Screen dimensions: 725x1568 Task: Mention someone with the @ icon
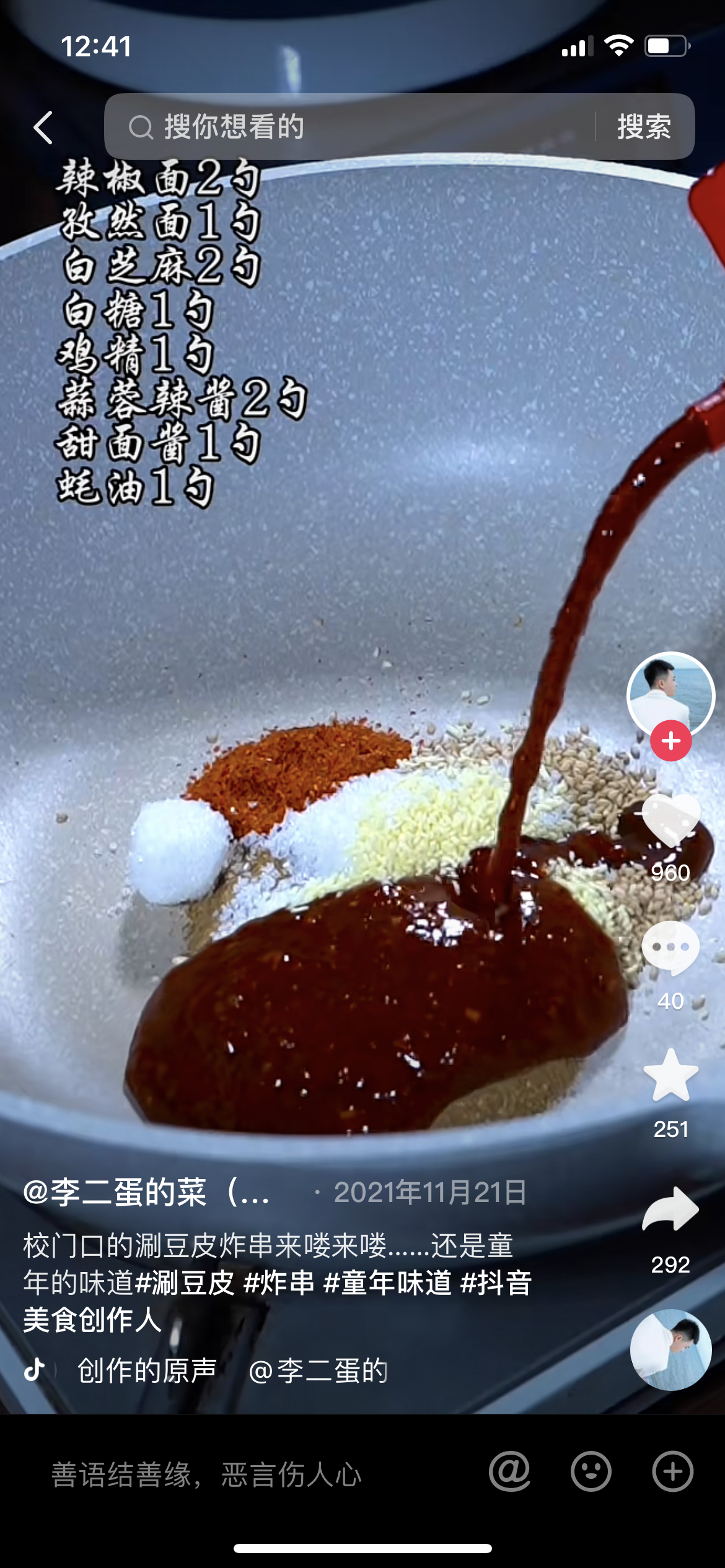click(509, 1471)
